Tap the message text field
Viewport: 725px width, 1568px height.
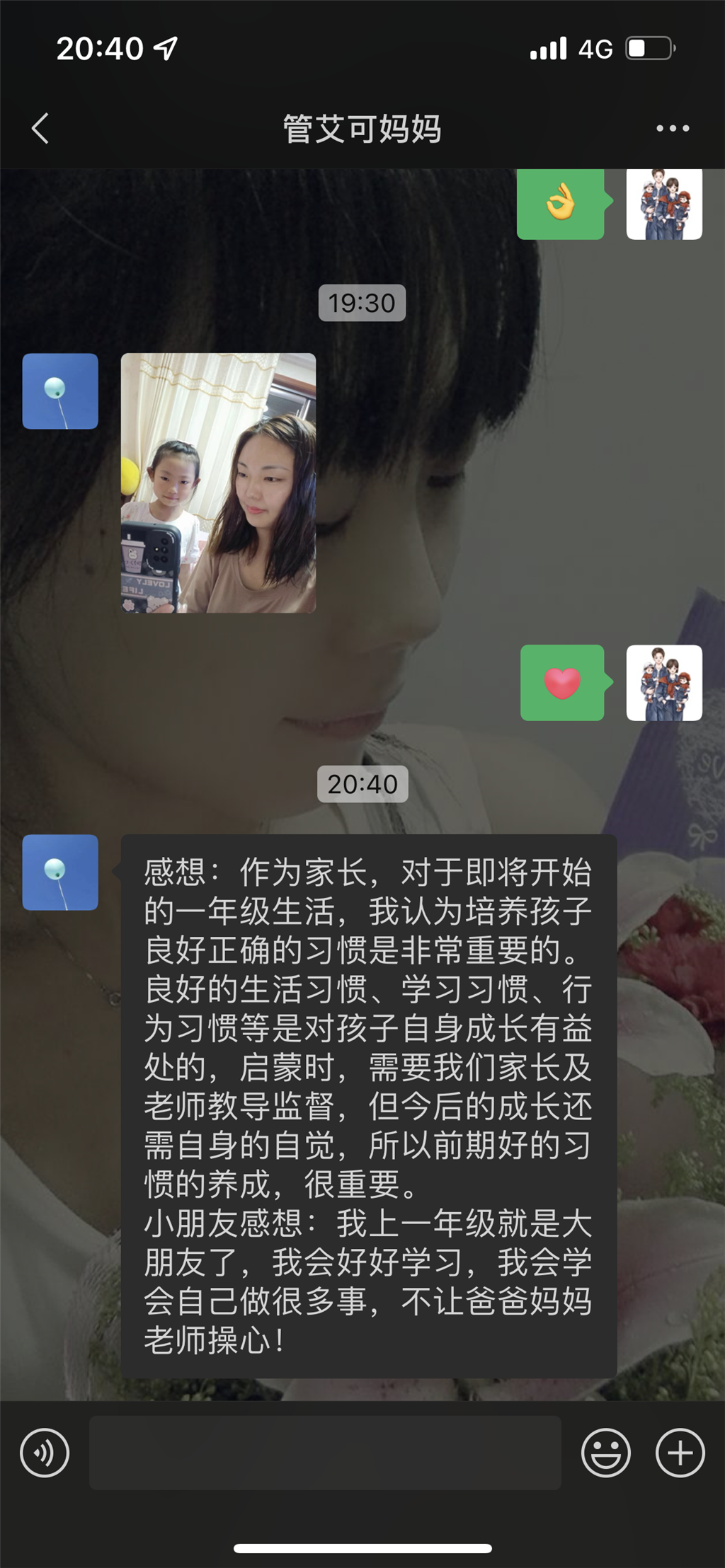pos(325,1453)
